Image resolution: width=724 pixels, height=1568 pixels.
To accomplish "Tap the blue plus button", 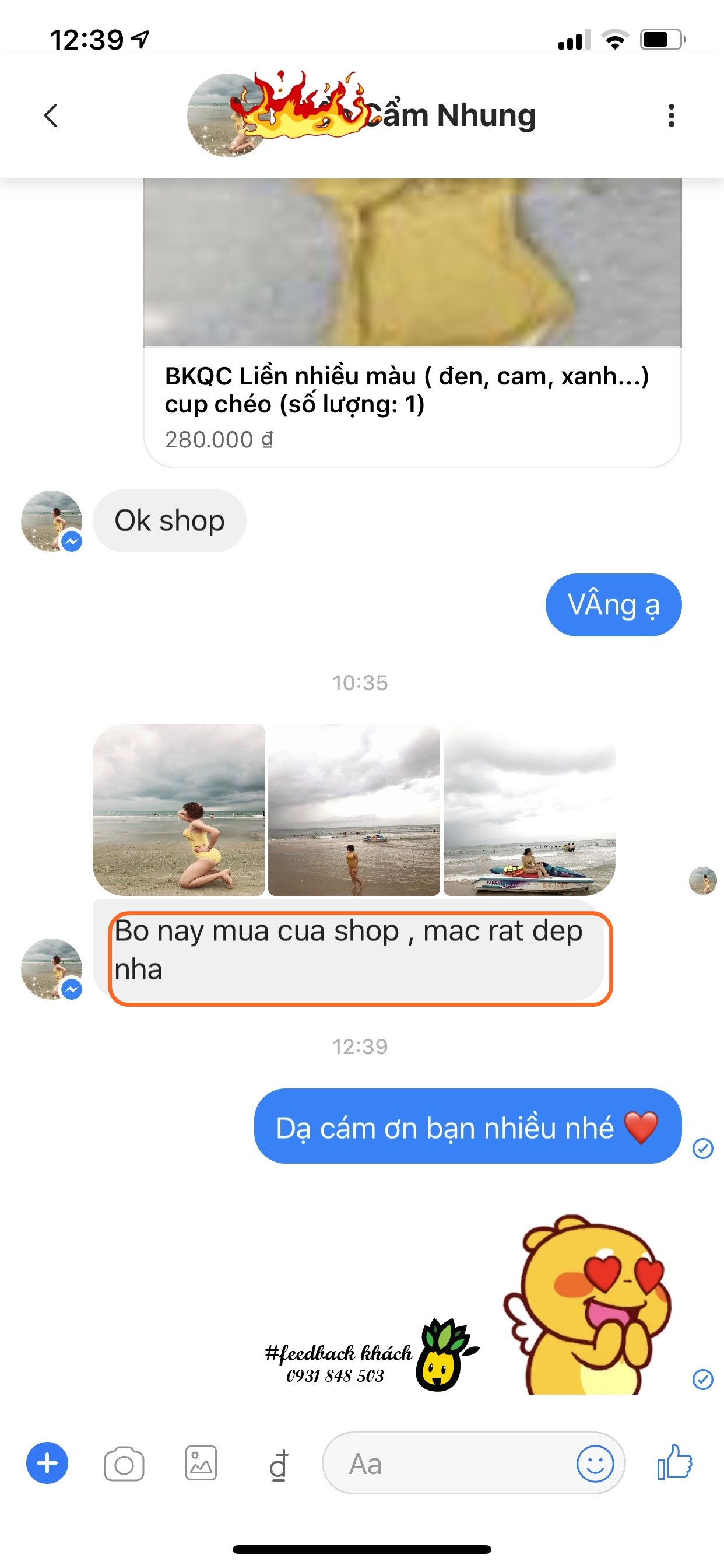I will click(47, 1462).
